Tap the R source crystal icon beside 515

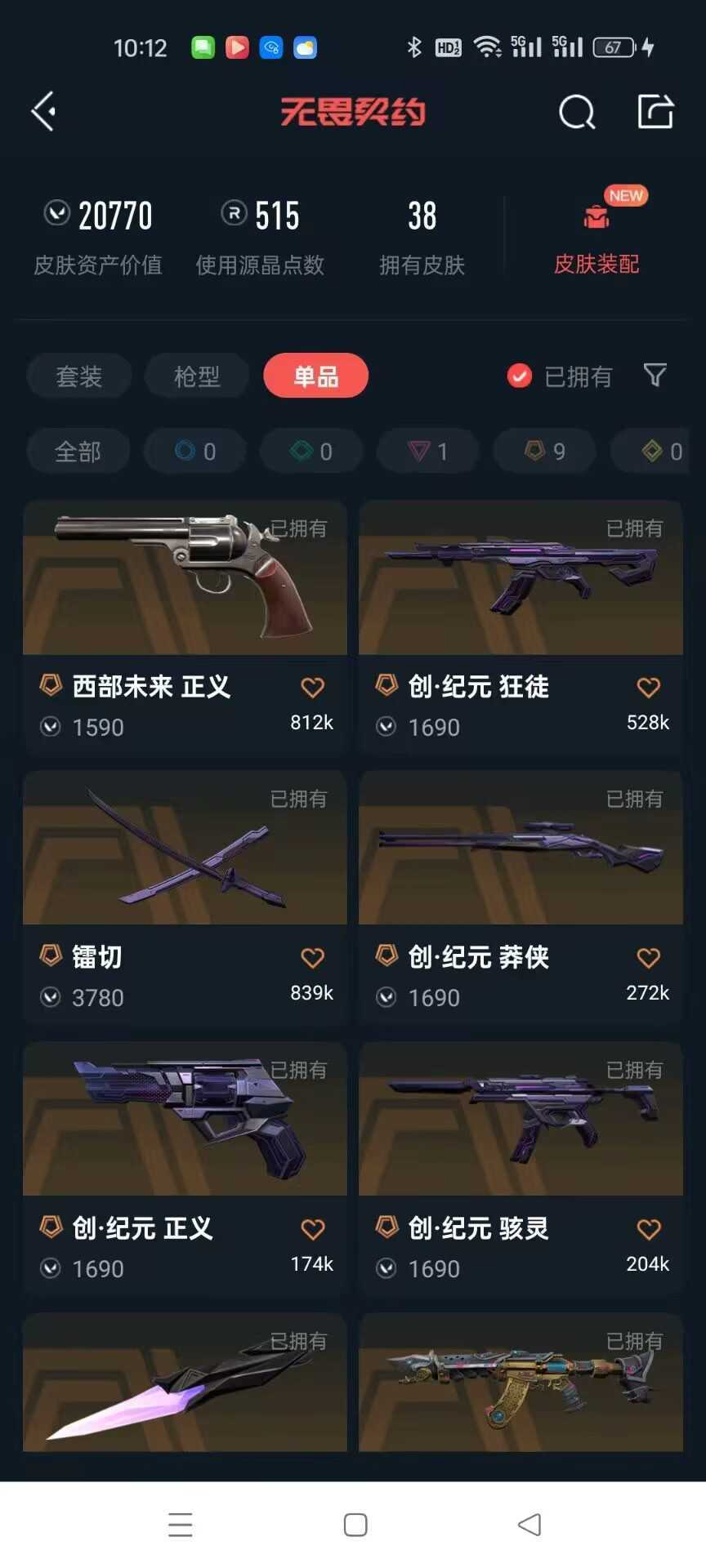pos(235,214)
